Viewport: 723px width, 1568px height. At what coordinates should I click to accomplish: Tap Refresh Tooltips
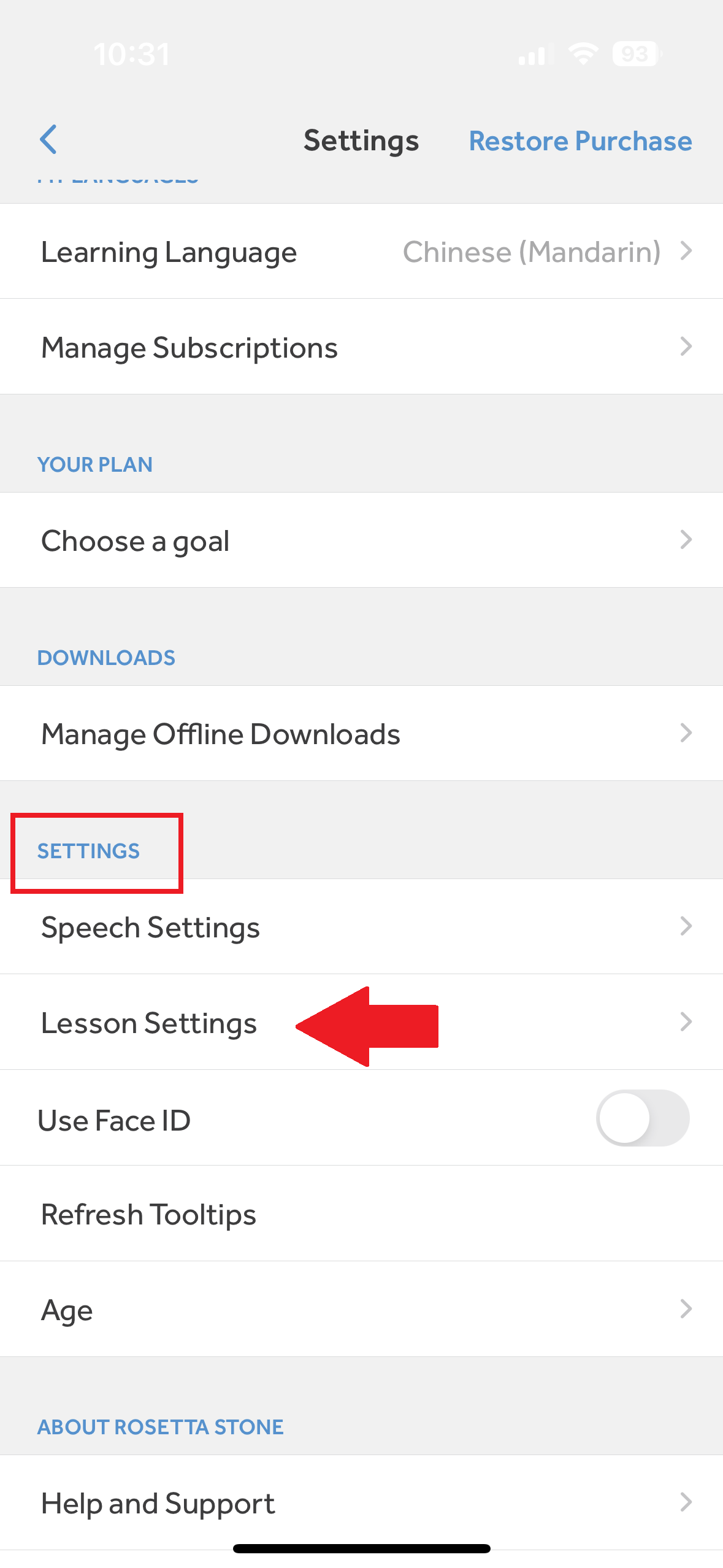click(361, 1214)
